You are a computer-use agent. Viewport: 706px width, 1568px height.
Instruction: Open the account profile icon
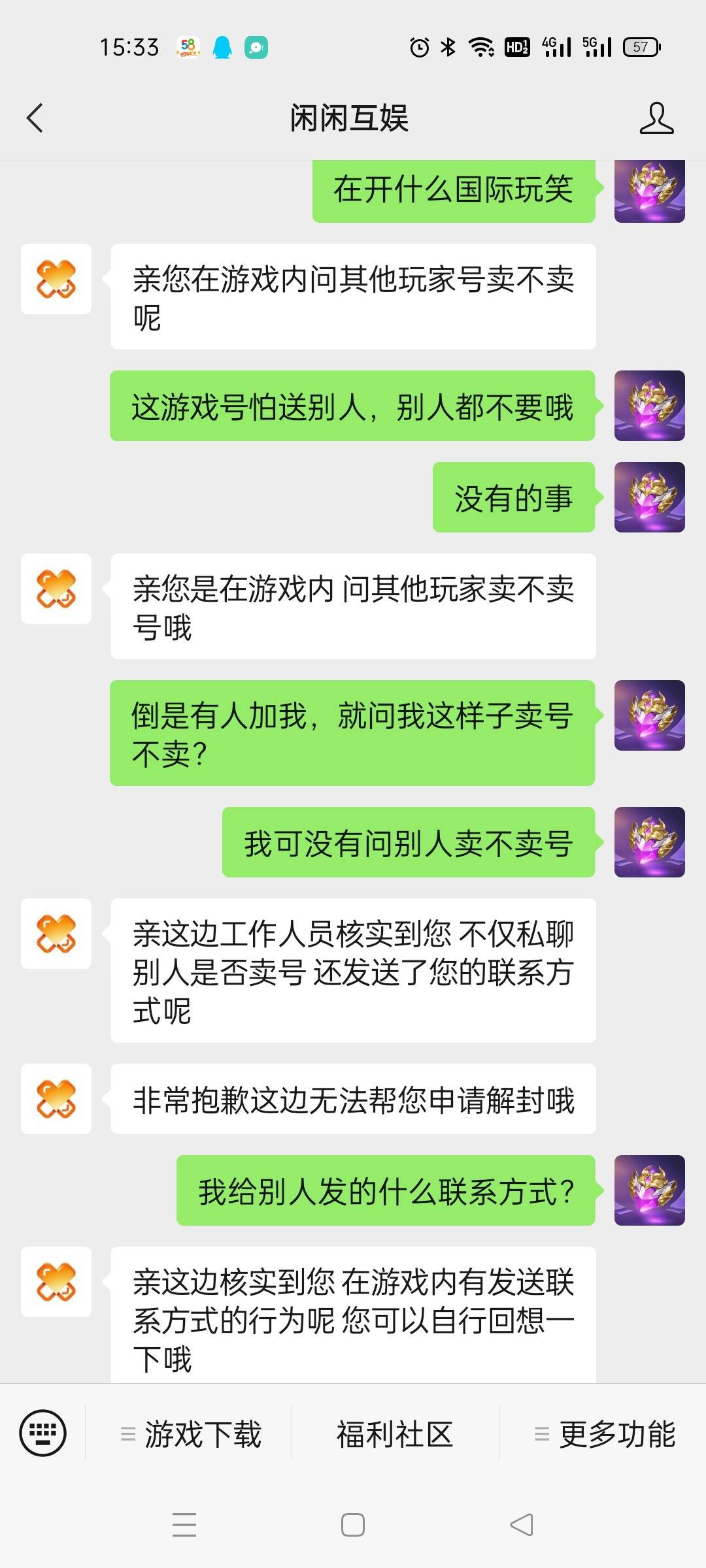(656, 118)
